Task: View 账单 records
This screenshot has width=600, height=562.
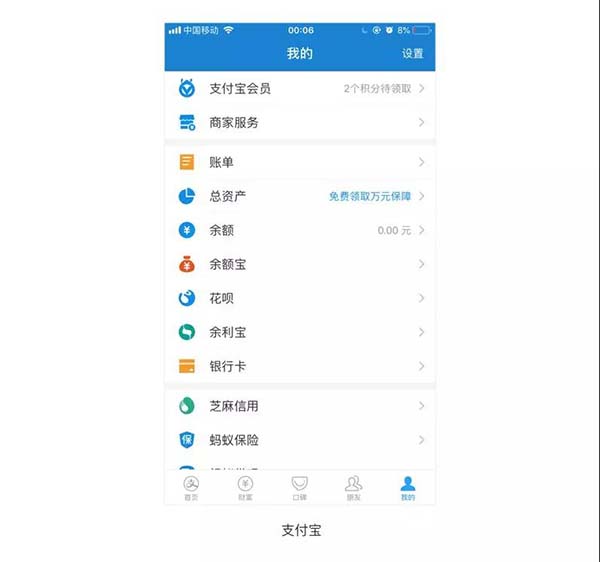Action: pos(300,162)
